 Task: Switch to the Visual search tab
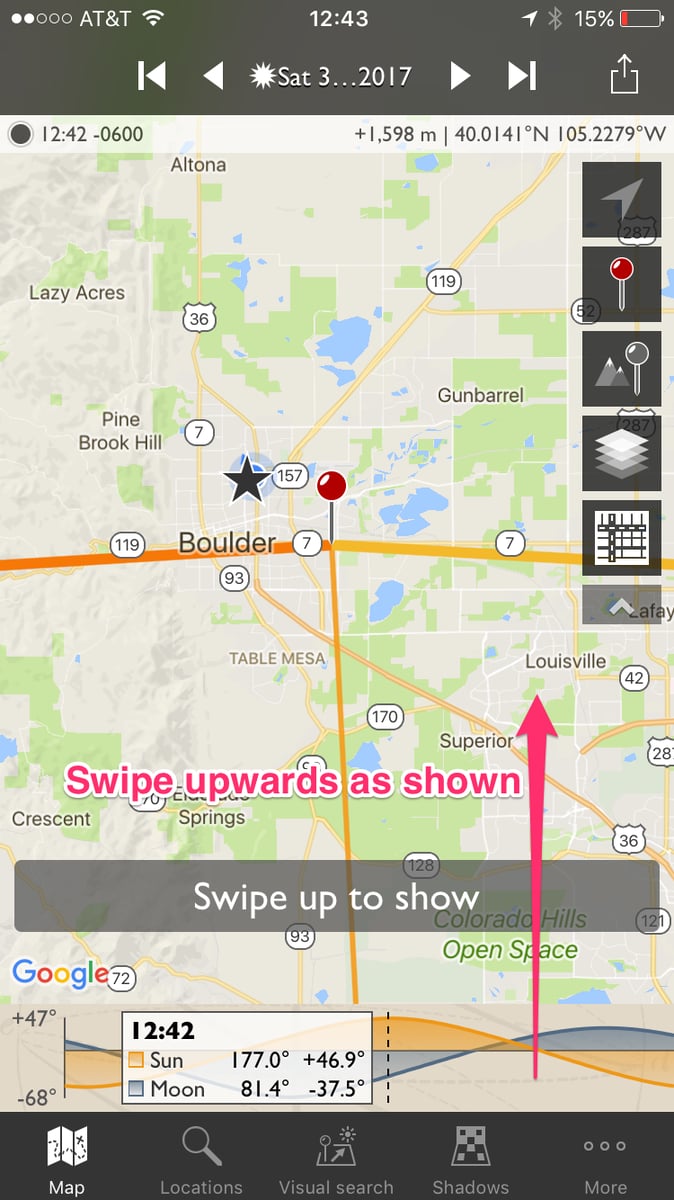336,1158
